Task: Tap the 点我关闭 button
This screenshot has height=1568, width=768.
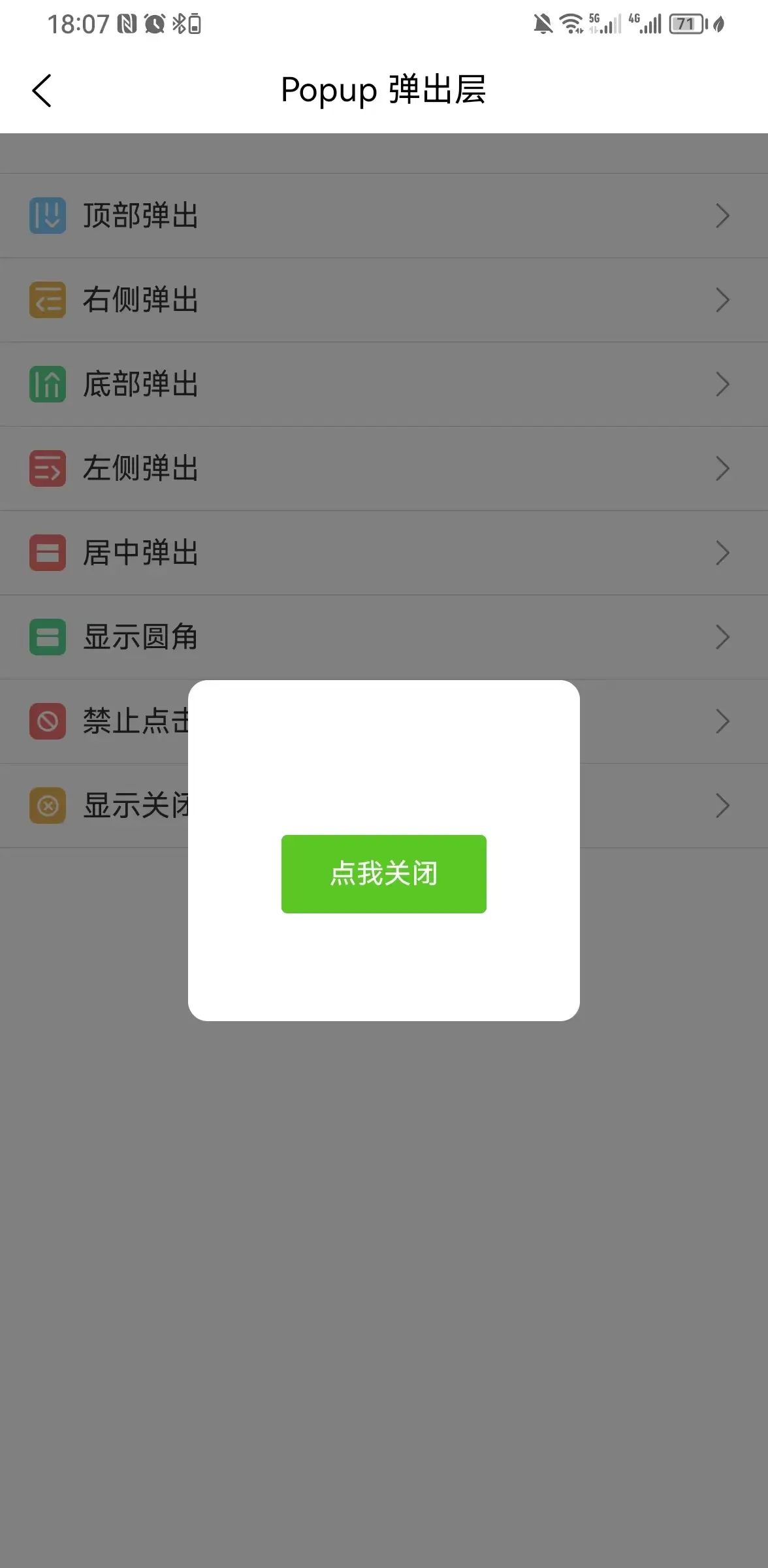Action: pyautogui.click(x=383, y=874)
